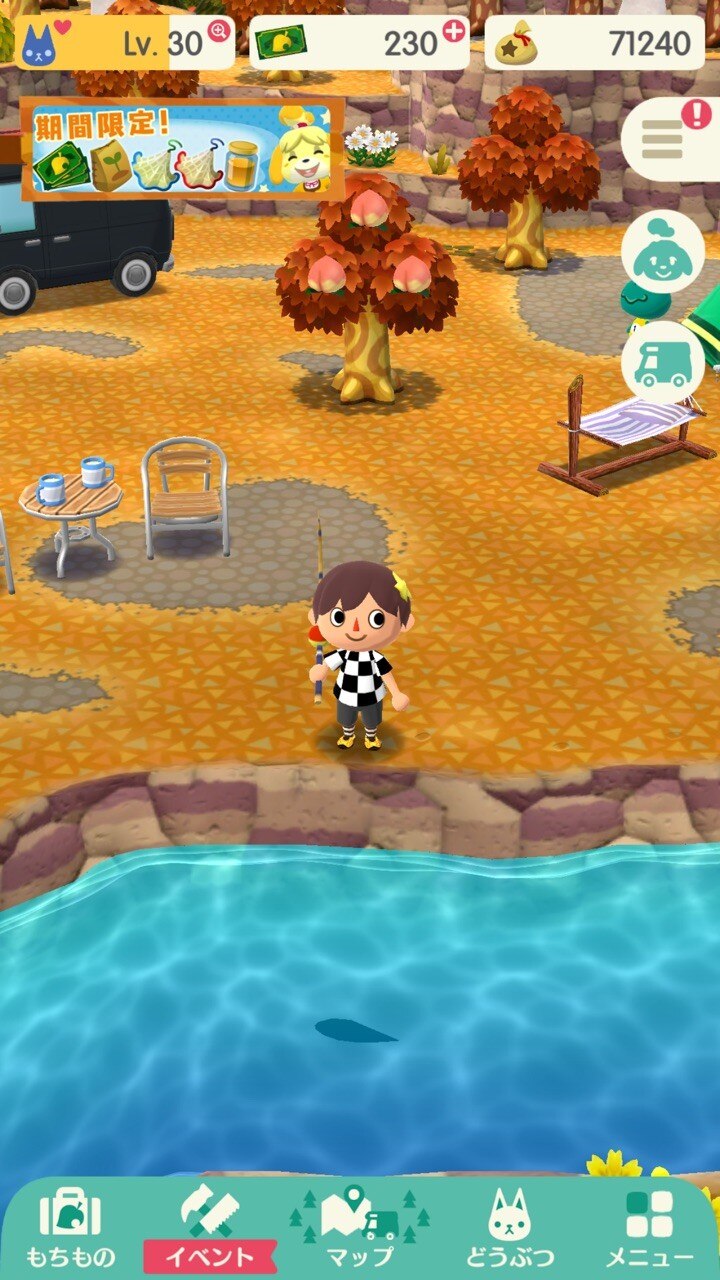The width and height of the screenshot is (720, 1280).
Task: Go to the どうぶつ animals tab
Action: (x=508, y=1228)
